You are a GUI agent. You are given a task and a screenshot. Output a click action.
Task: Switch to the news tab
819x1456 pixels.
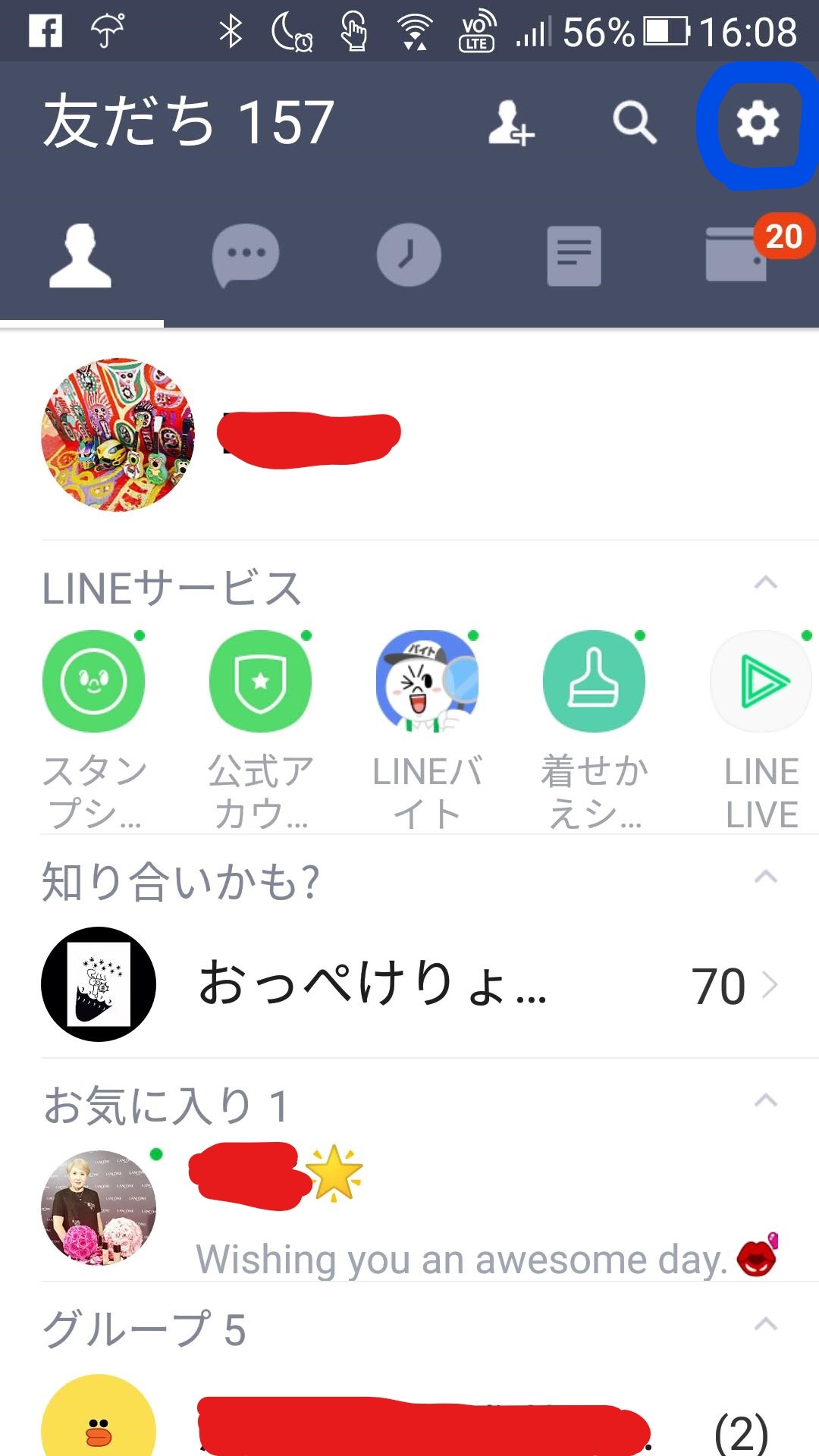(x=574, y=256)
